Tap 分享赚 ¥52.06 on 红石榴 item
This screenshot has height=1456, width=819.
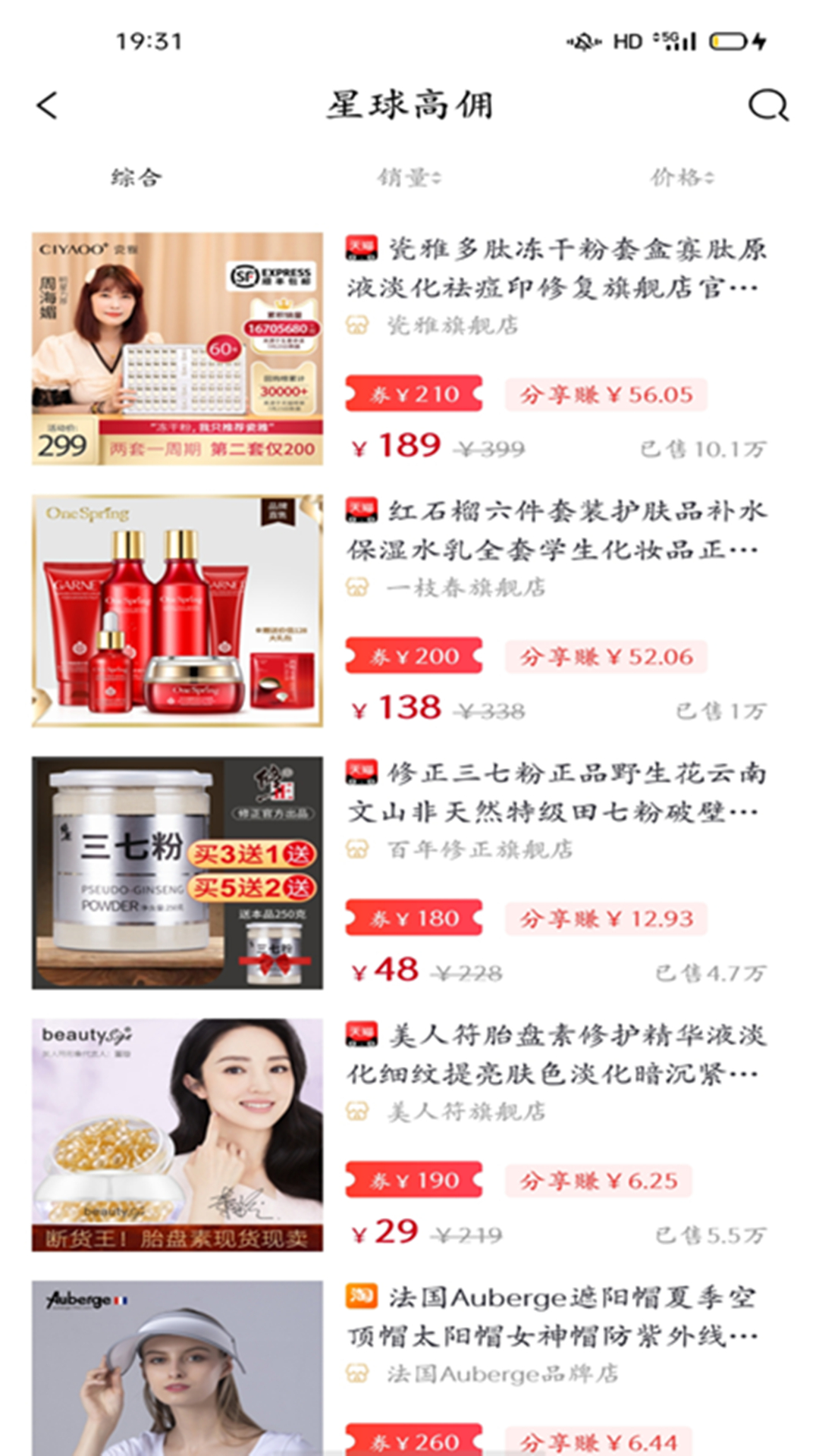tap(606, 657)
